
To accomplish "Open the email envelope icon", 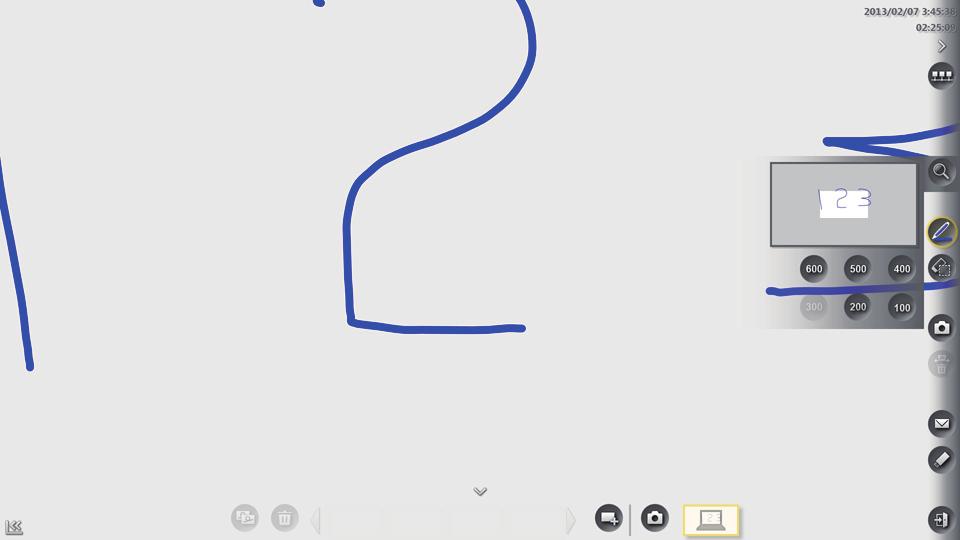I will (941, 424).
